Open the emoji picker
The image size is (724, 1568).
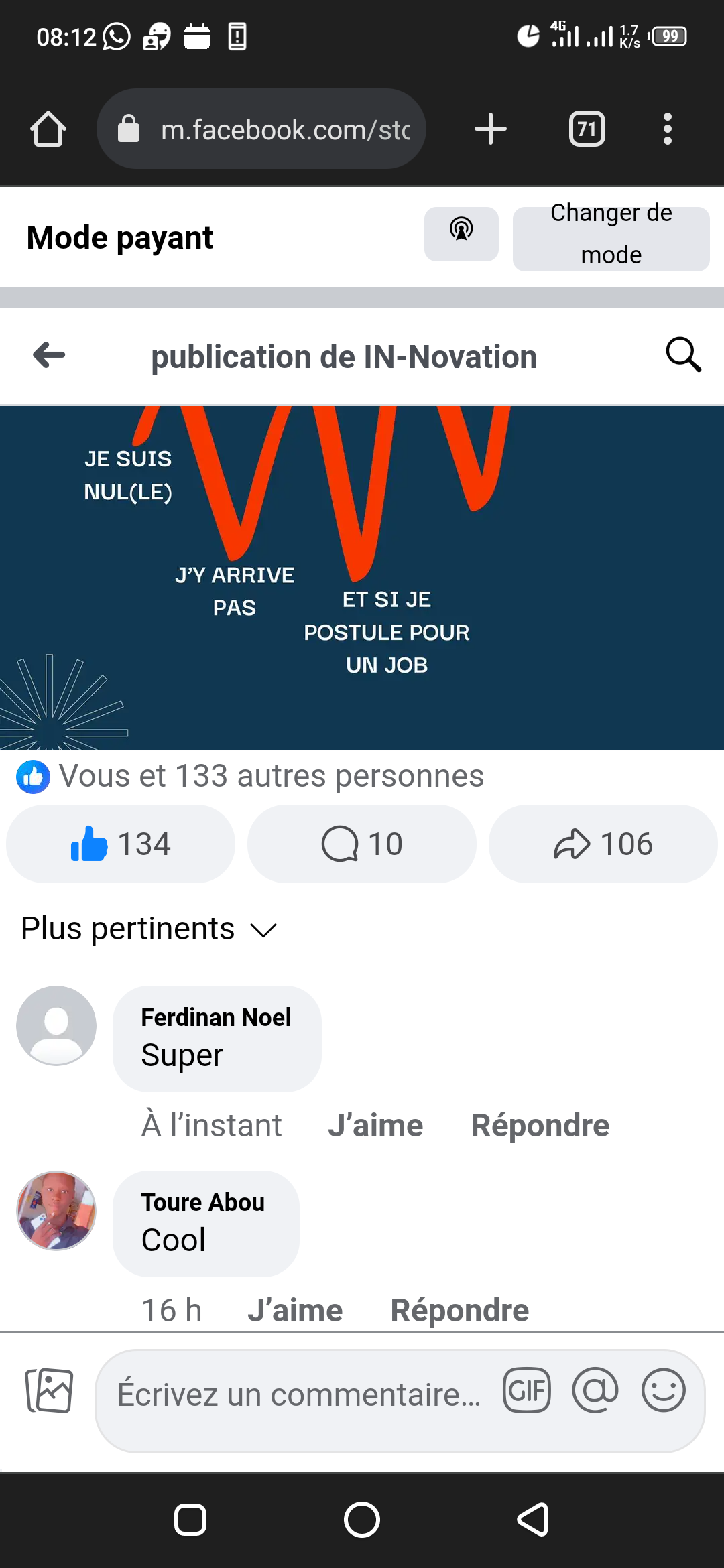coord(663,1391)
